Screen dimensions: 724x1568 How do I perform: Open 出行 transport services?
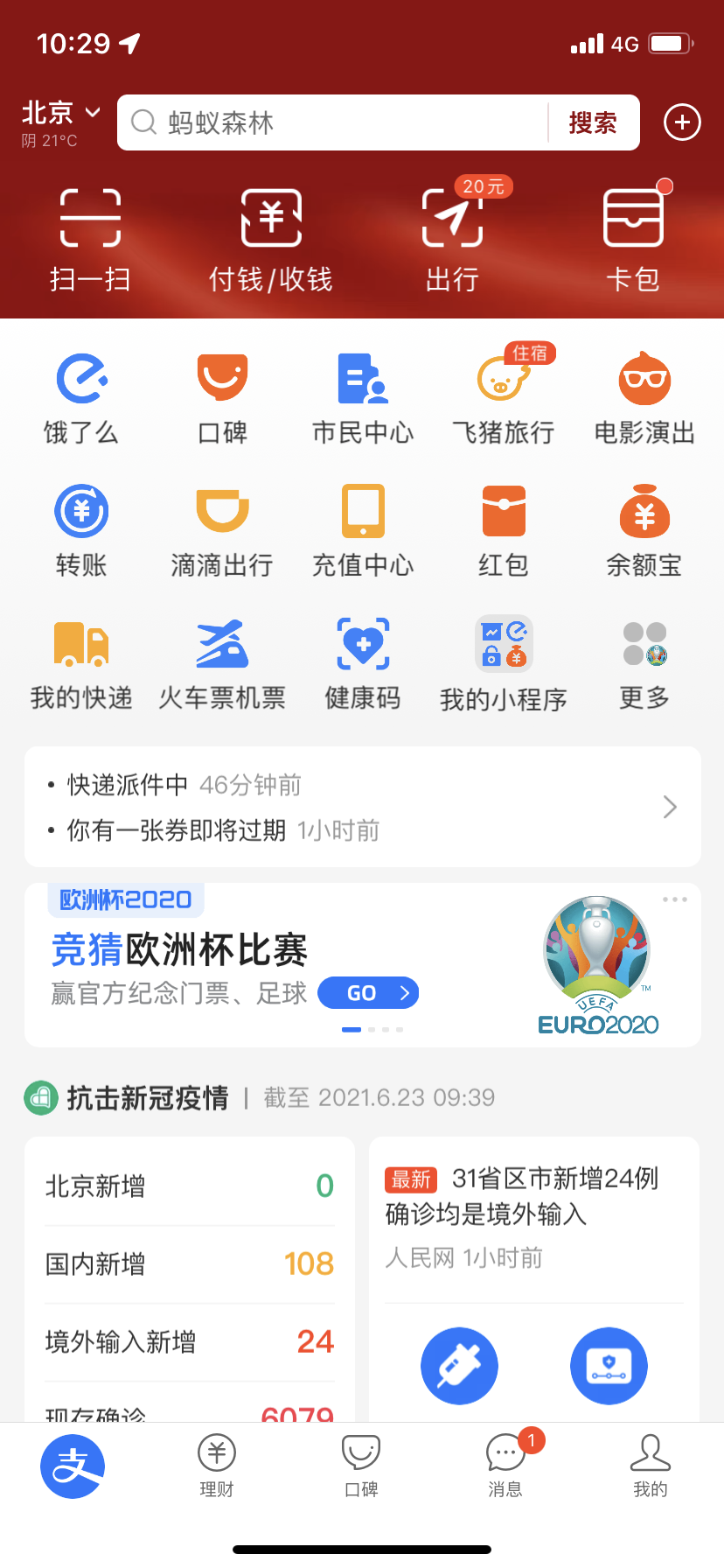click(x=452, y=238)
